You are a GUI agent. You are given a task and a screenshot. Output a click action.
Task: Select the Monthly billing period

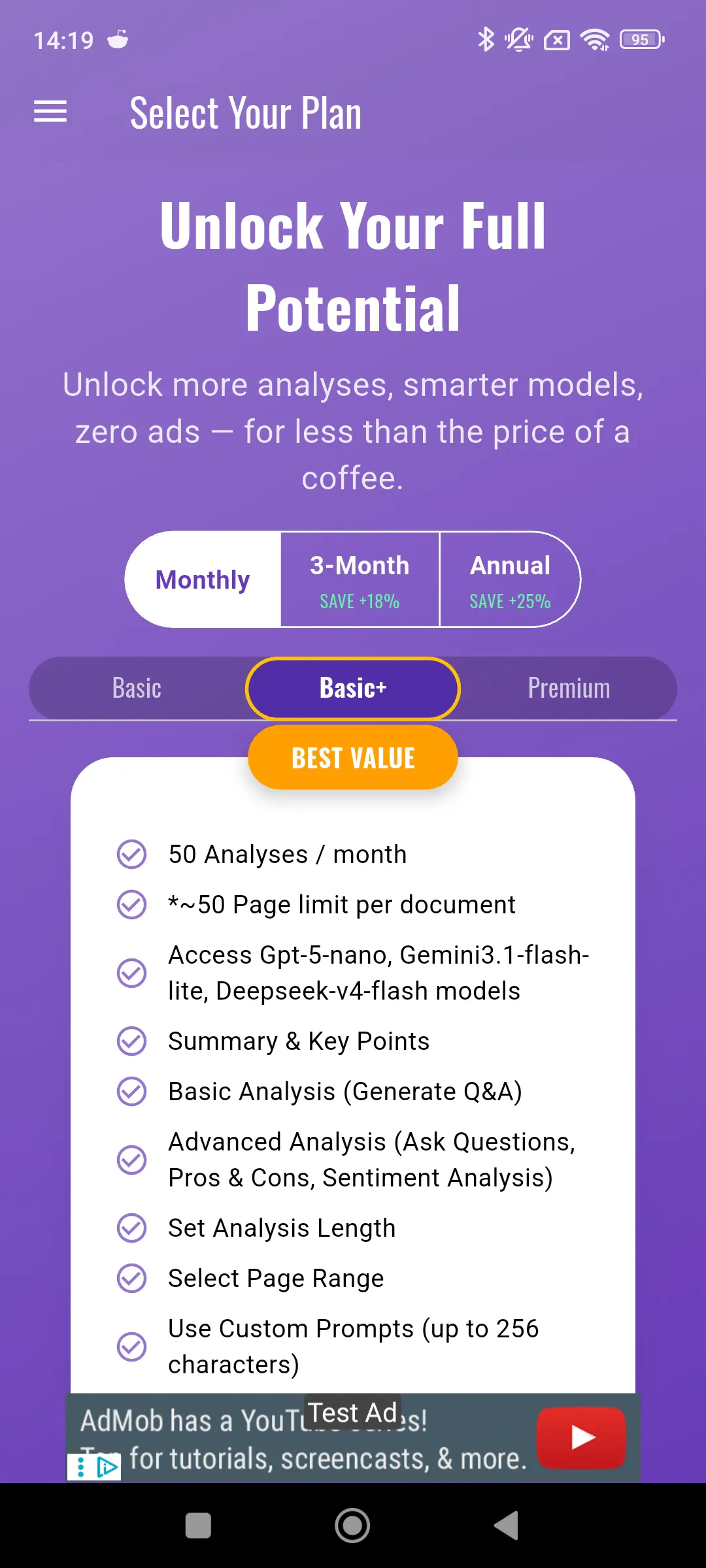point(203,580)
